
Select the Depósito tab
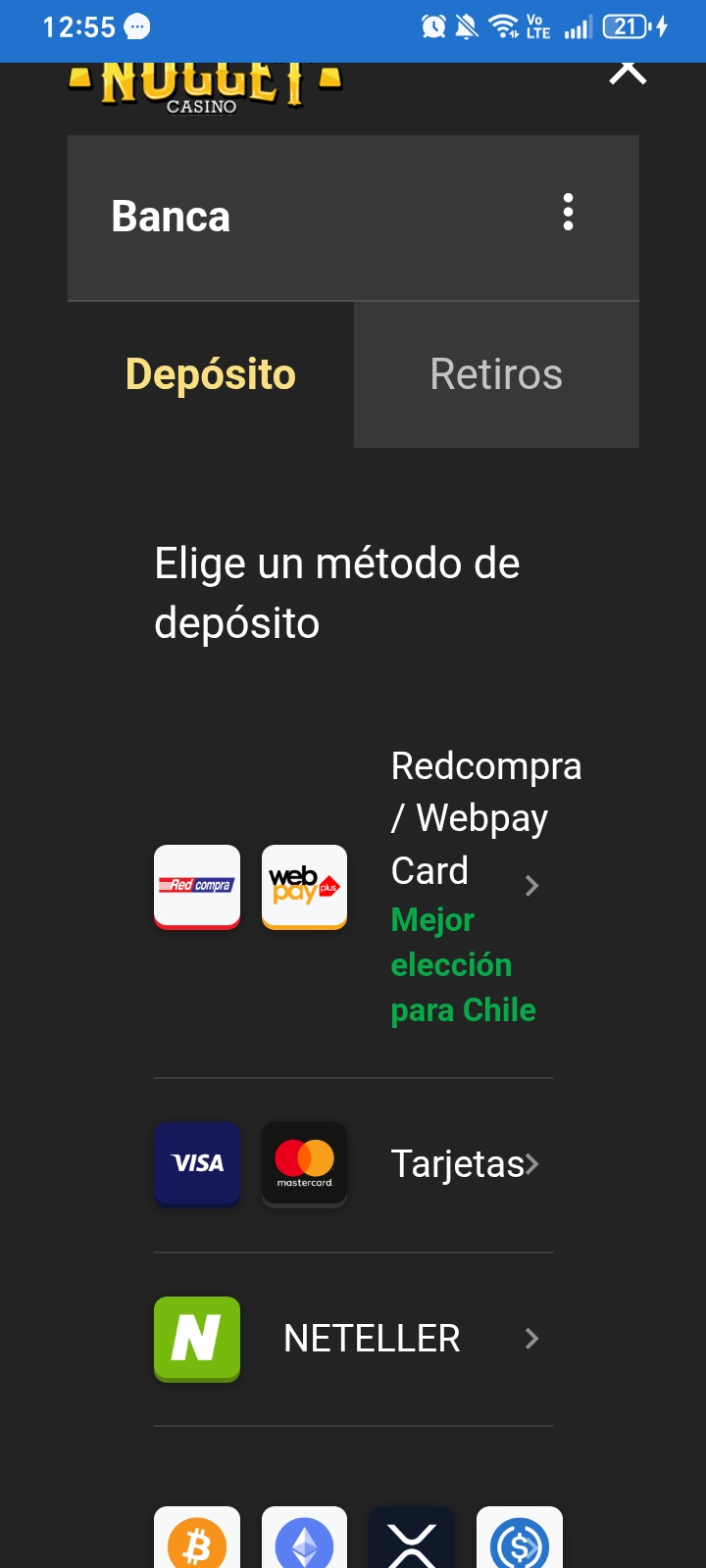click(x=211, y=374)
